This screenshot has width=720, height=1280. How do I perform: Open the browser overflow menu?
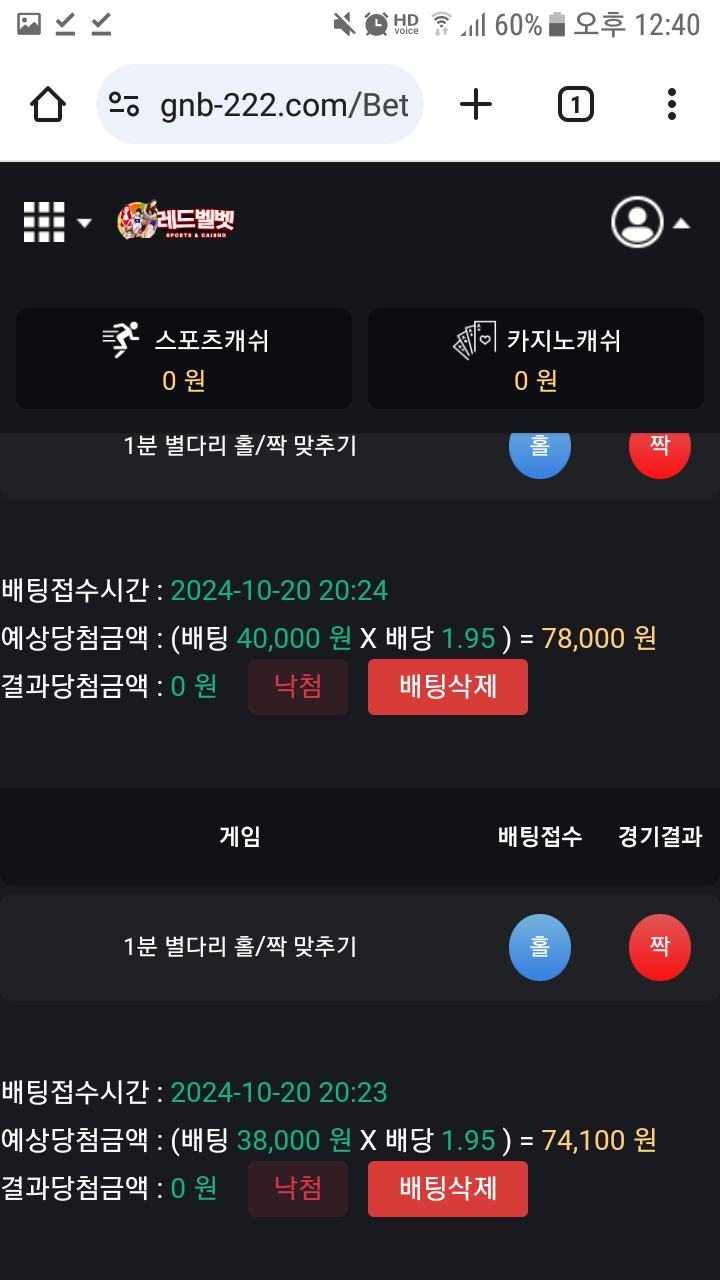(x=672, y=104)
